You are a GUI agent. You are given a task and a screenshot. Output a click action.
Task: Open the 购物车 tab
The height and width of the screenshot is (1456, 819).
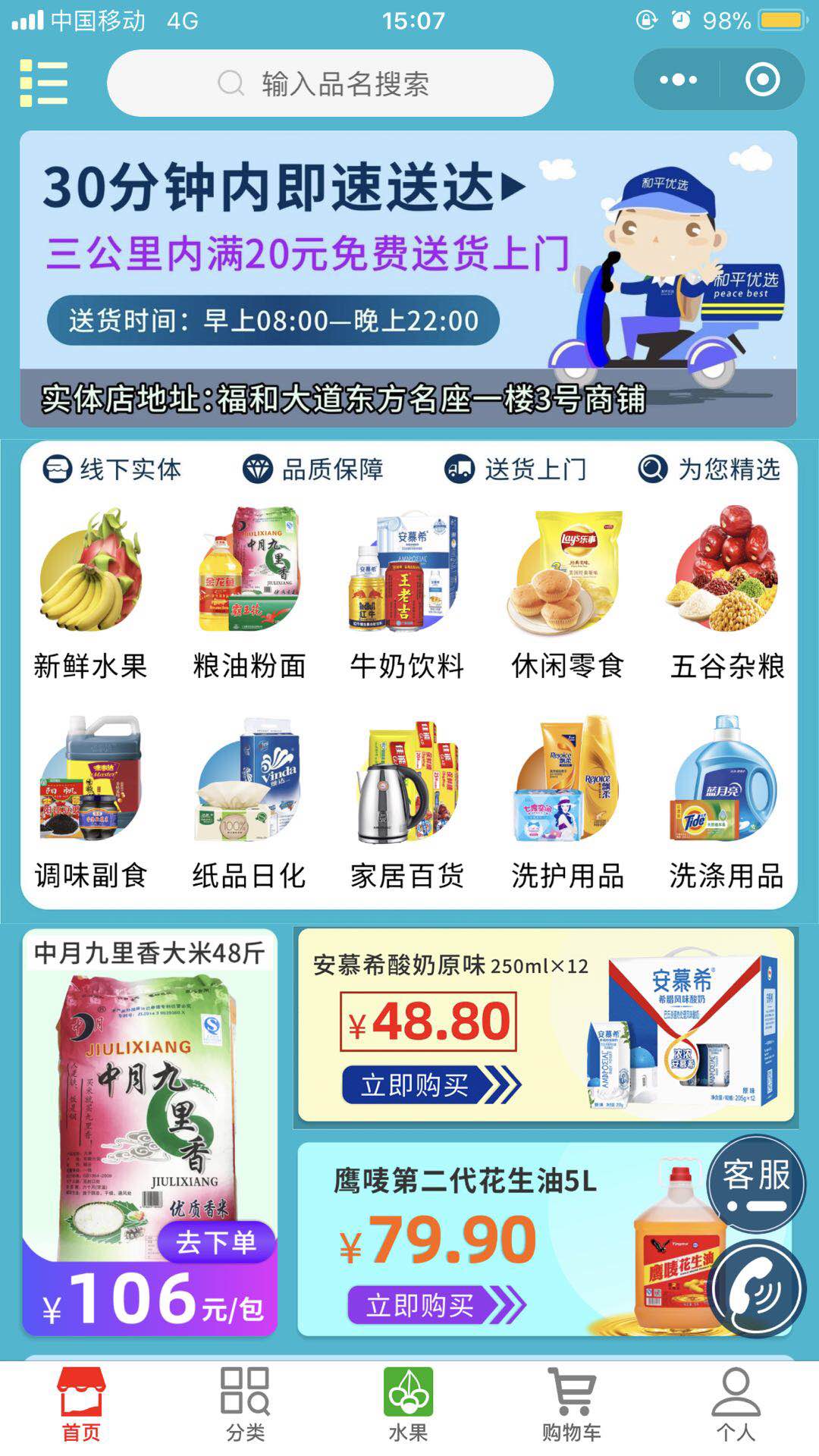[x=572, y=1404]
